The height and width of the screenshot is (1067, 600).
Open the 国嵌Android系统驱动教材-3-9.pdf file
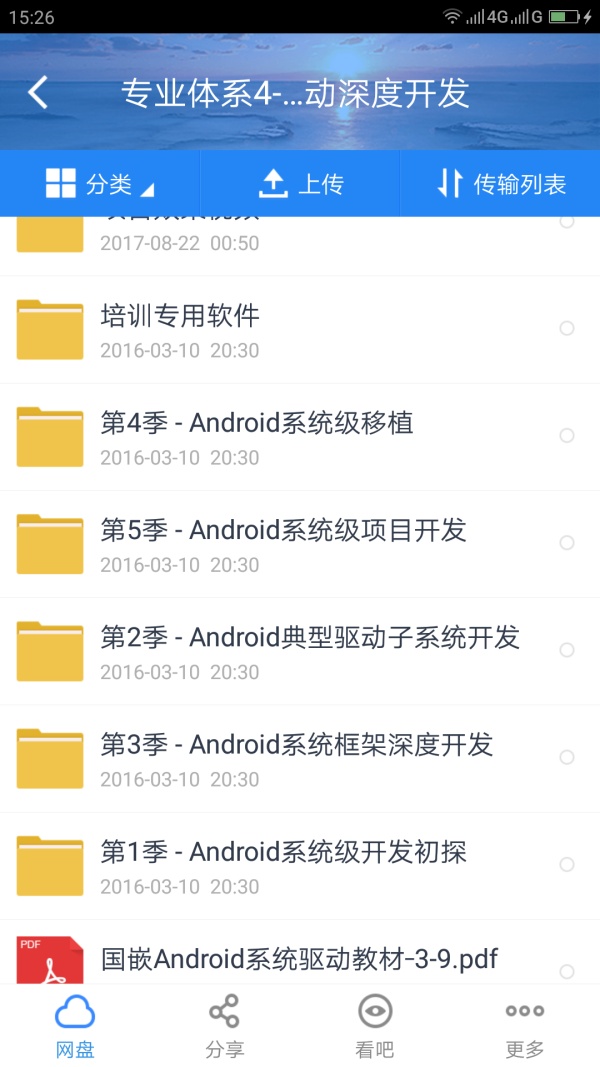point(299,958)
